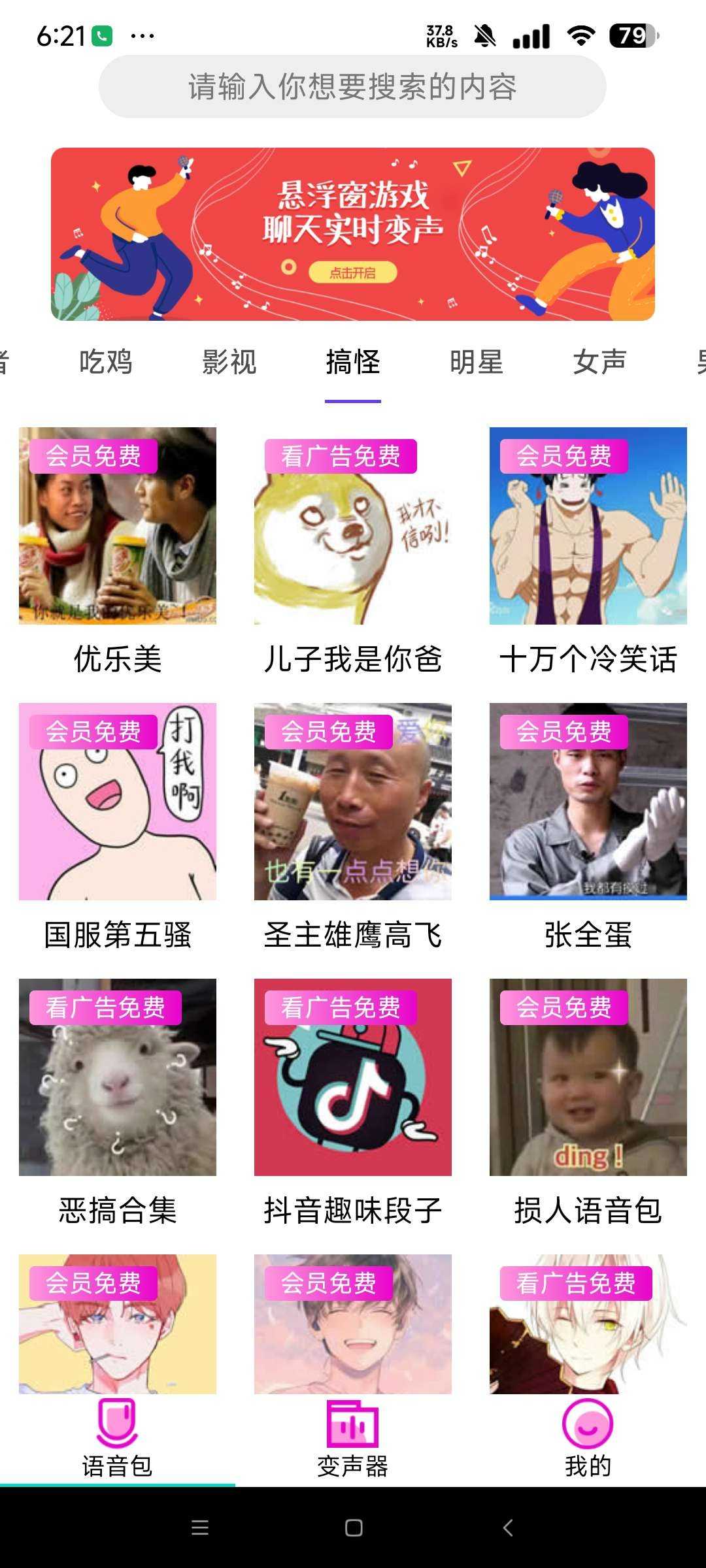Switch to the 吃鸡 category tab

coord(106,362)
